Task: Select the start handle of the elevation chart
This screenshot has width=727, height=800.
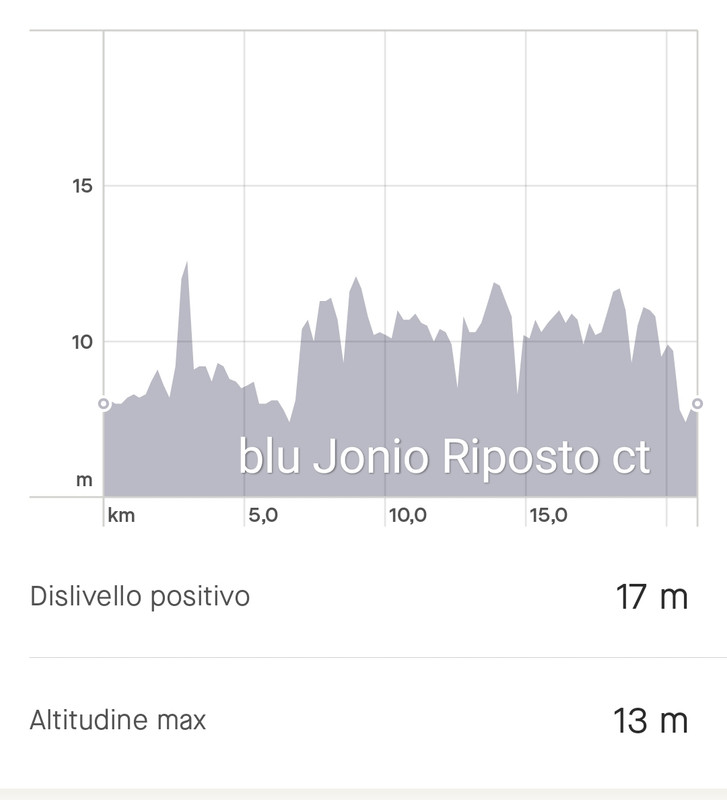Action: click(x=104, y=404)
